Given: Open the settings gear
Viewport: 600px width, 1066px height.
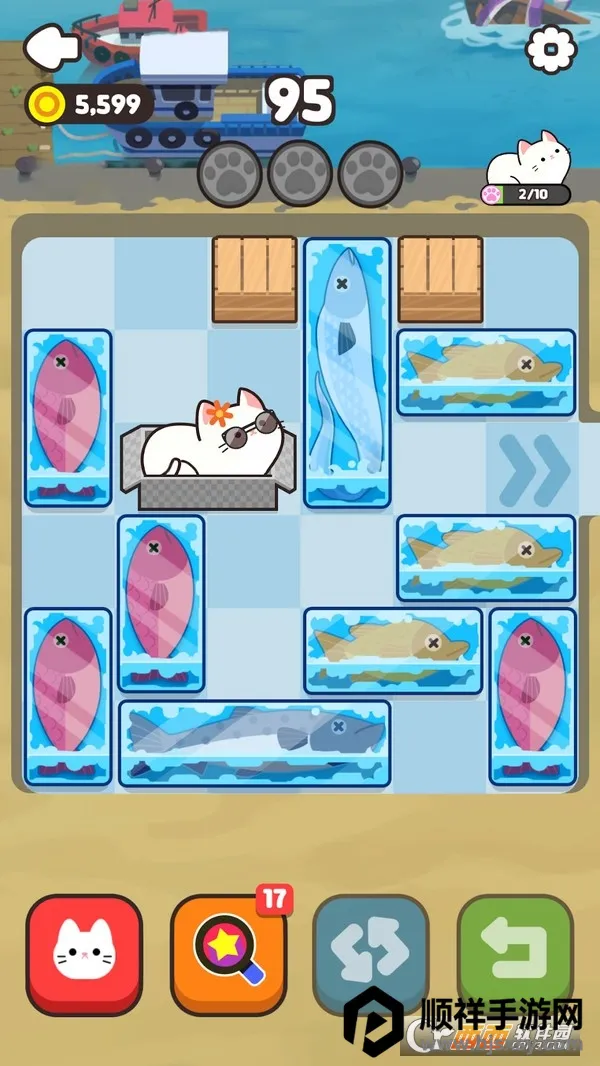Looking at the screenshot, I should click(x=552, y=47).
